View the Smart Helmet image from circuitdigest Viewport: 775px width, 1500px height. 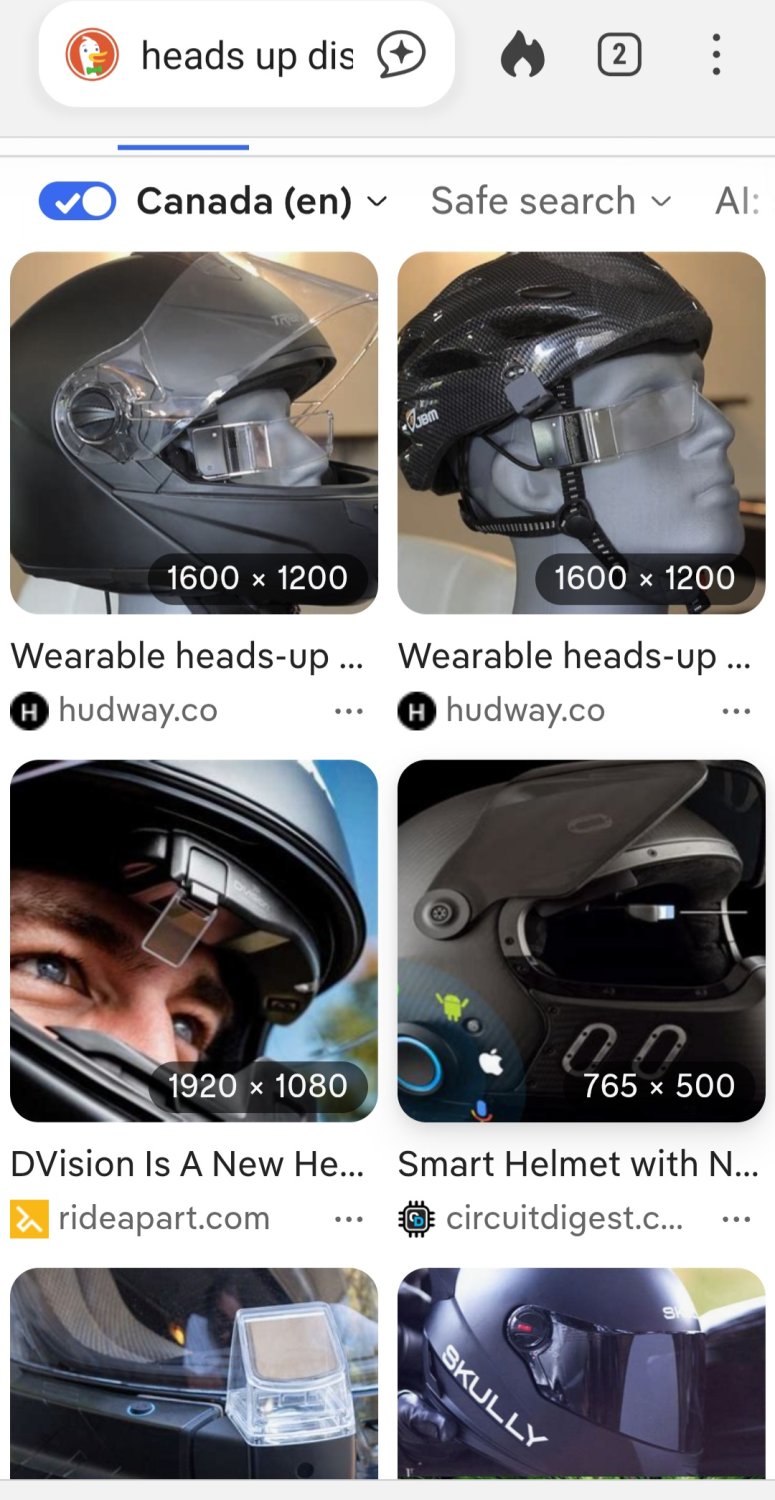581,940
